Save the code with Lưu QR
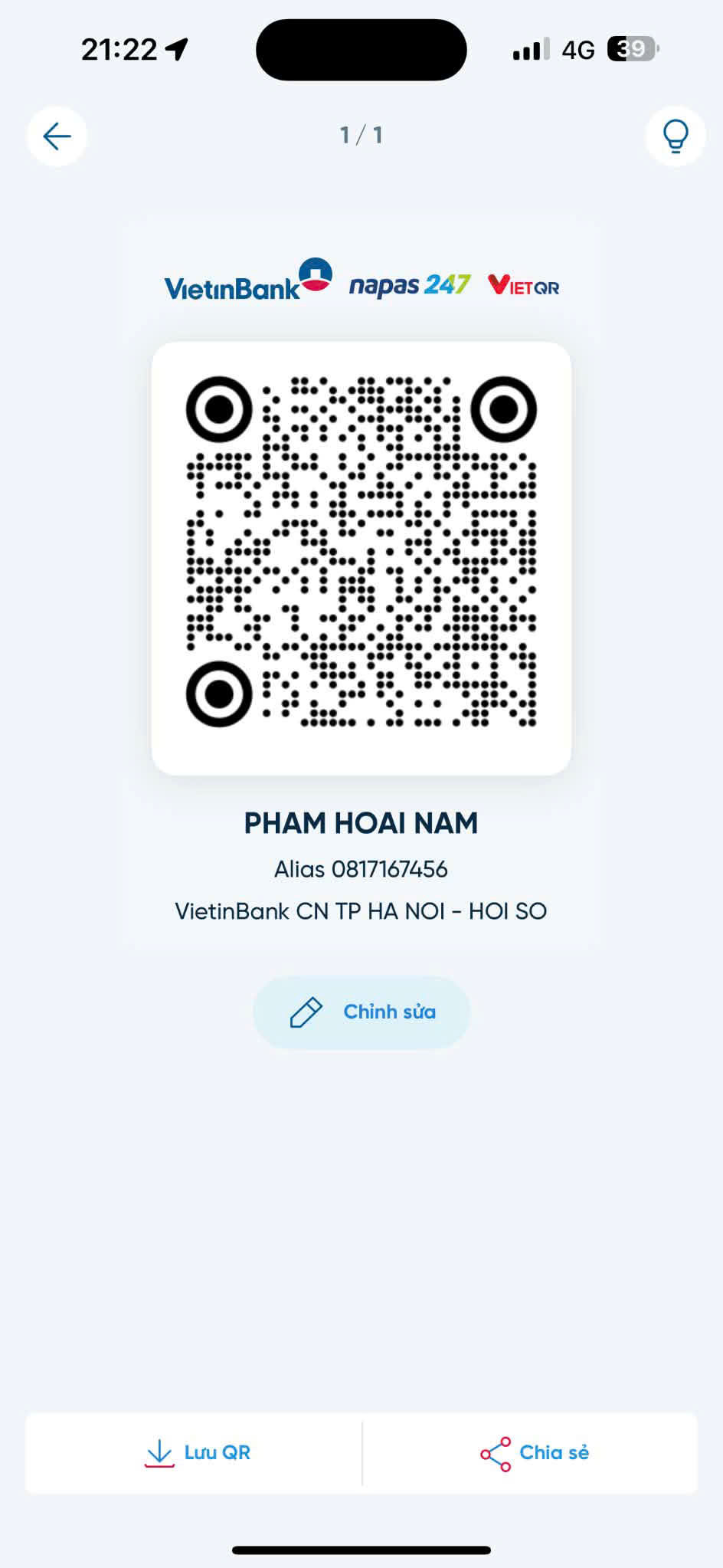The width and height of the screenshot is (723, 1568). click(198, 1452)
